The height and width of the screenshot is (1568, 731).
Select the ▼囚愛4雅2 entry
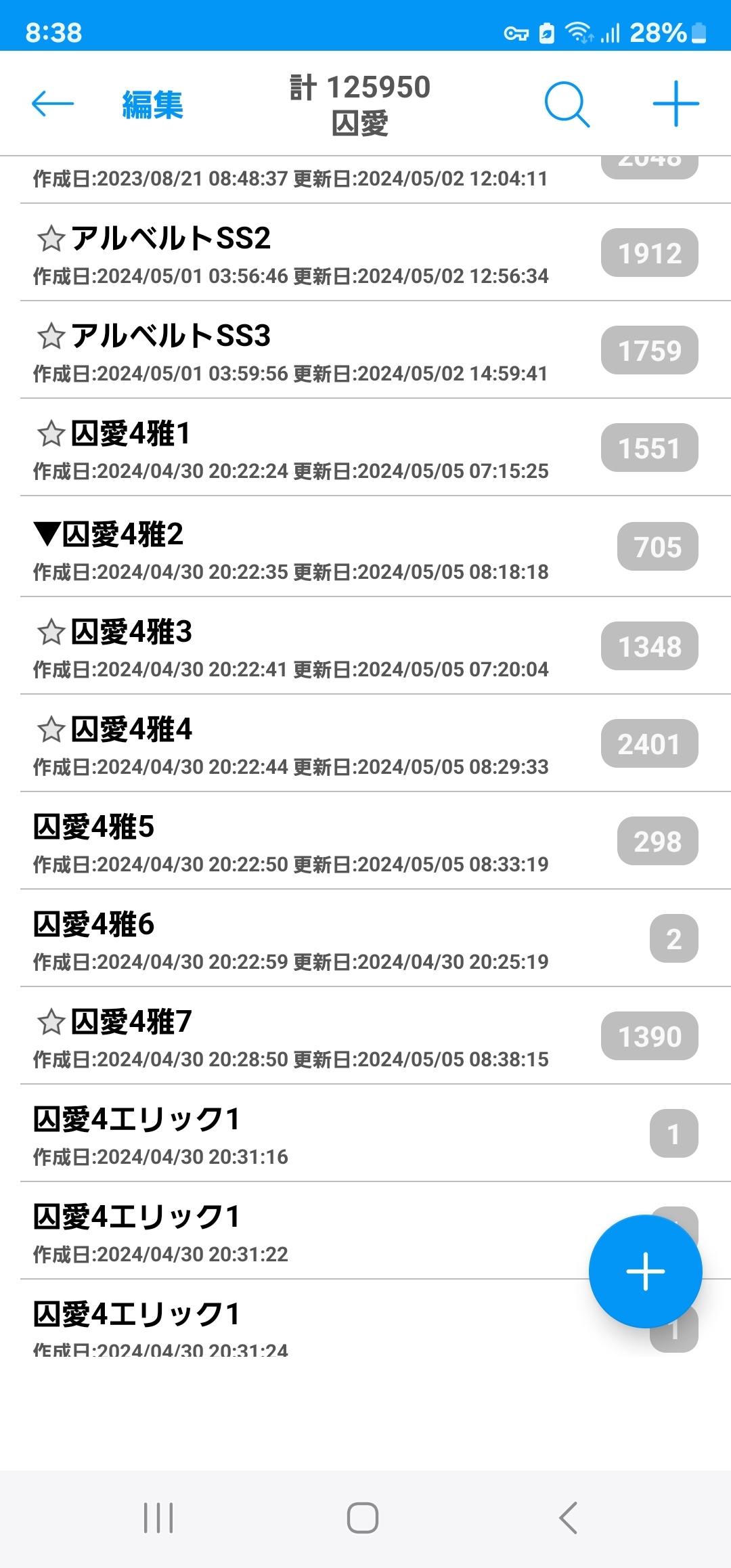point(291,547)
